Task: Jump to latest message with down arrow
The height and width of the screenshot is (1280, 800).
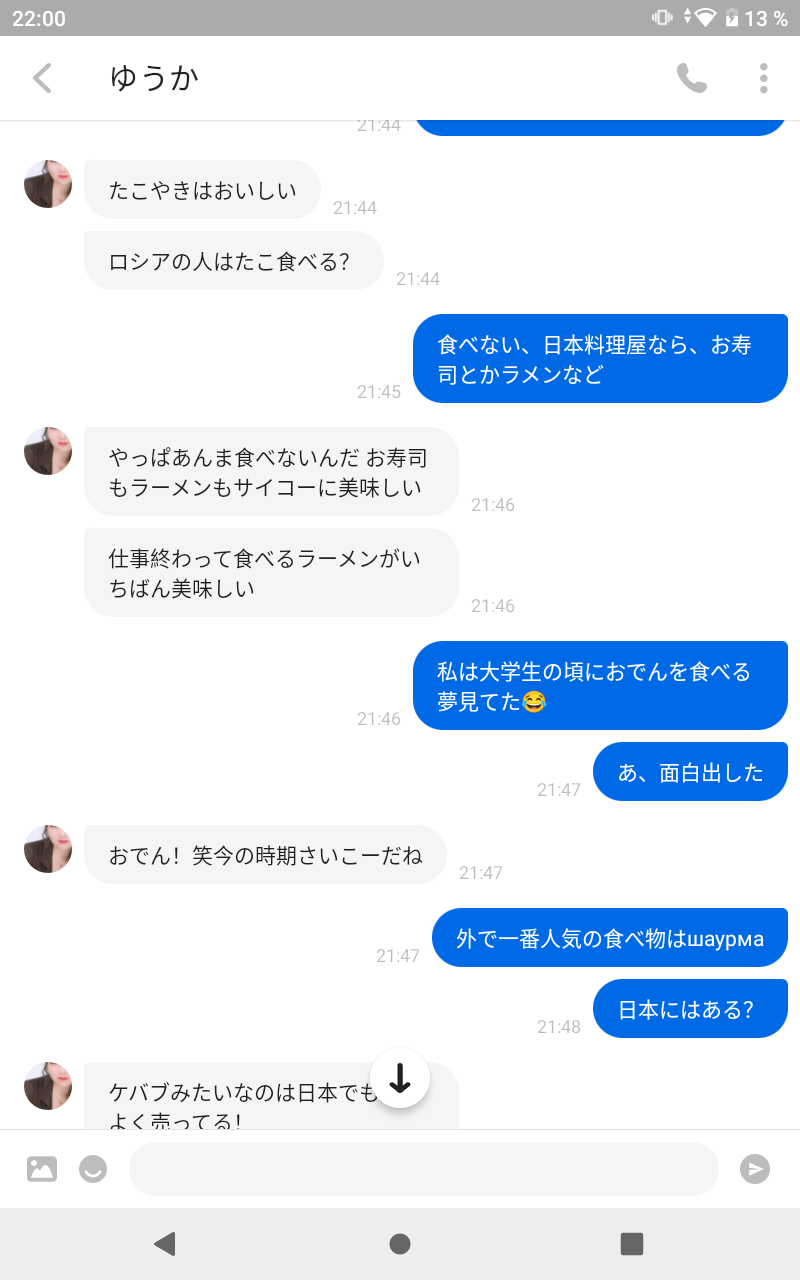Action: 400,1078
